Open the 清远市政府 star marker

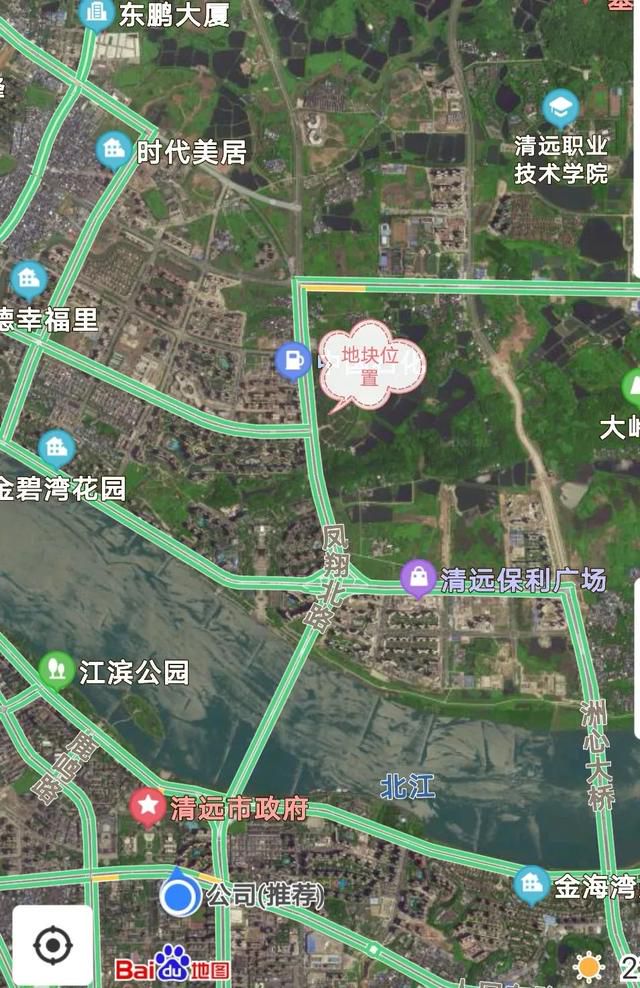click(148, 805)
